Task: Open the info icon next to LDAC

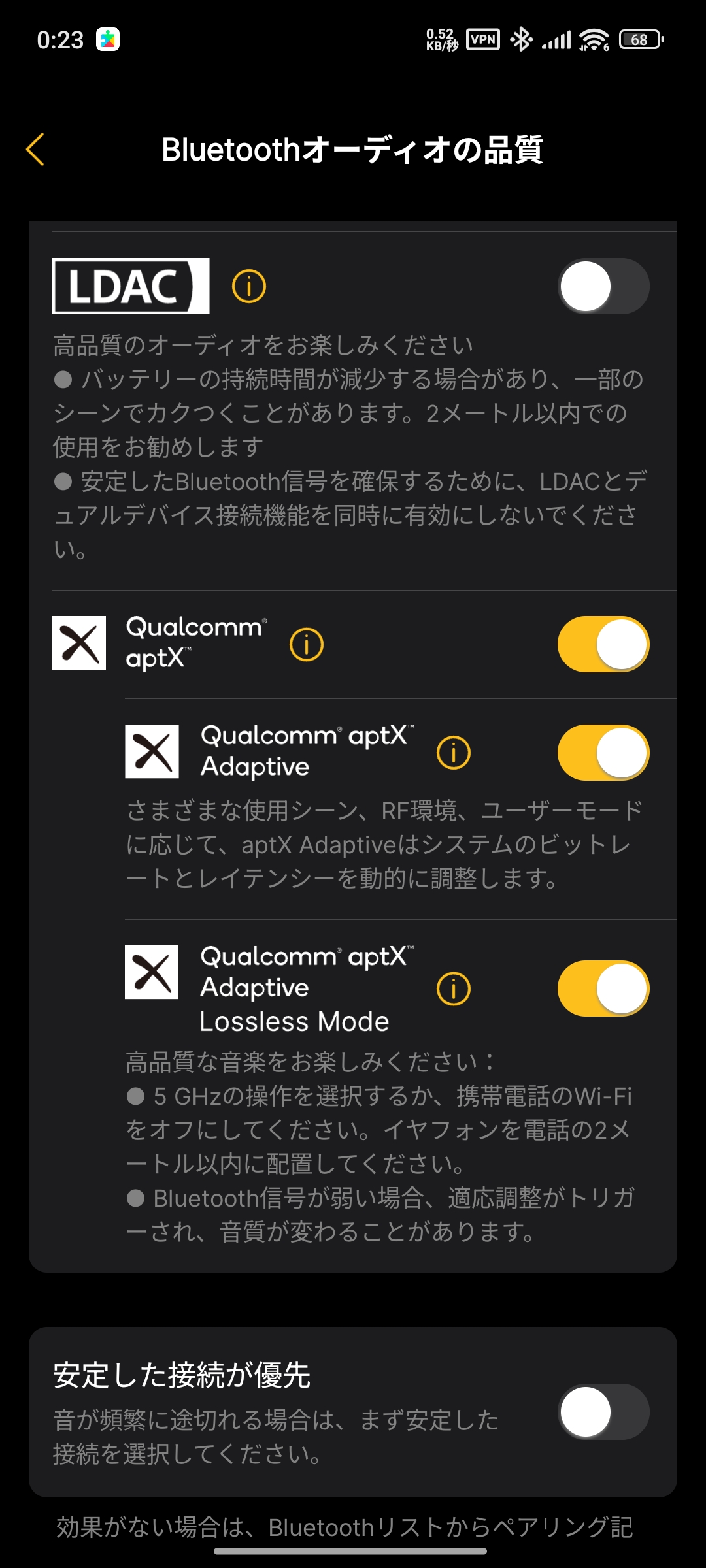Action: point(249,286)
